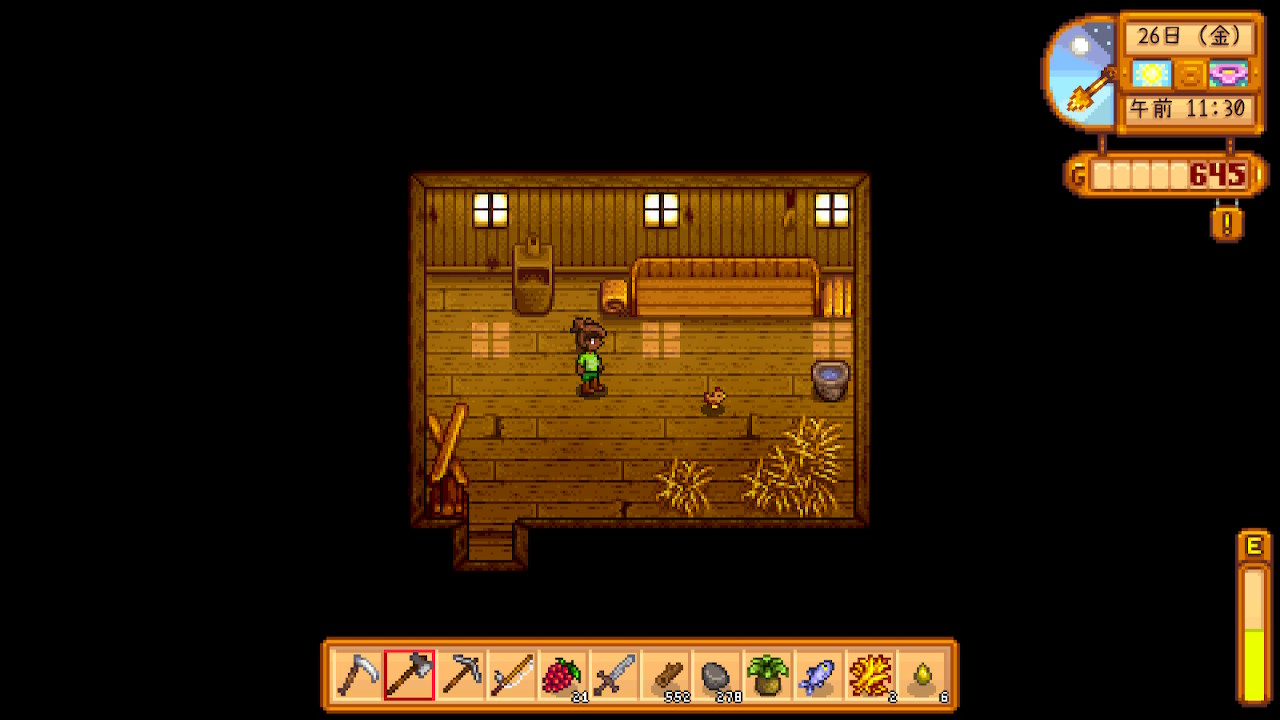This screenshot has height=720, width=1280.
Task: Select the seed item with count 6
Action: (x=921, y=675)
